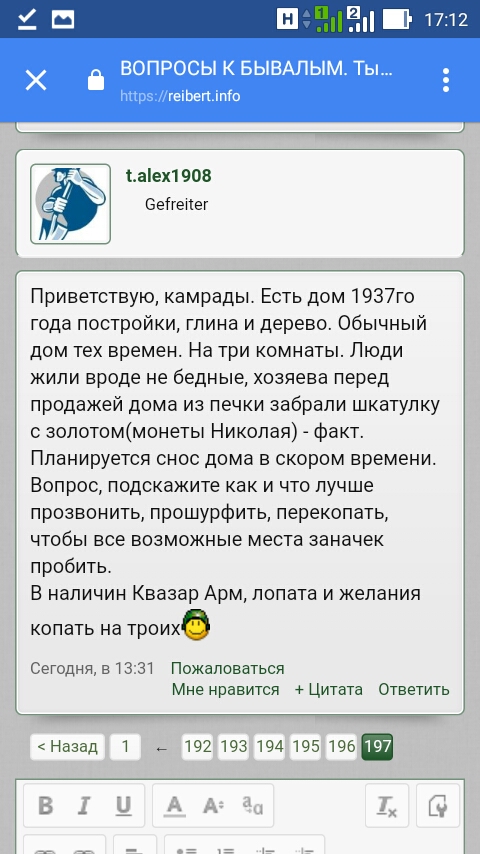This screenshot has height=854, width=480.
Task: Open page 195 of the thread
Action: tap(306, 747)
